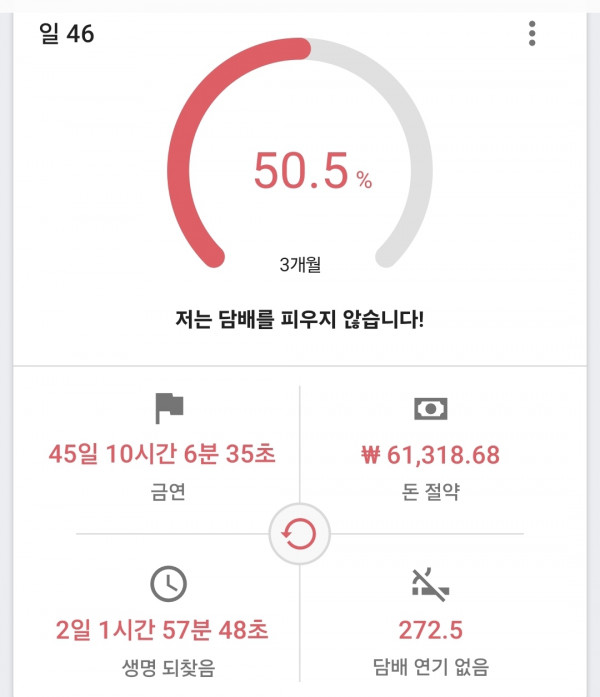600x697 pixels.
Task: Open the three-dot overflow menu
Action: click(532, 33)
